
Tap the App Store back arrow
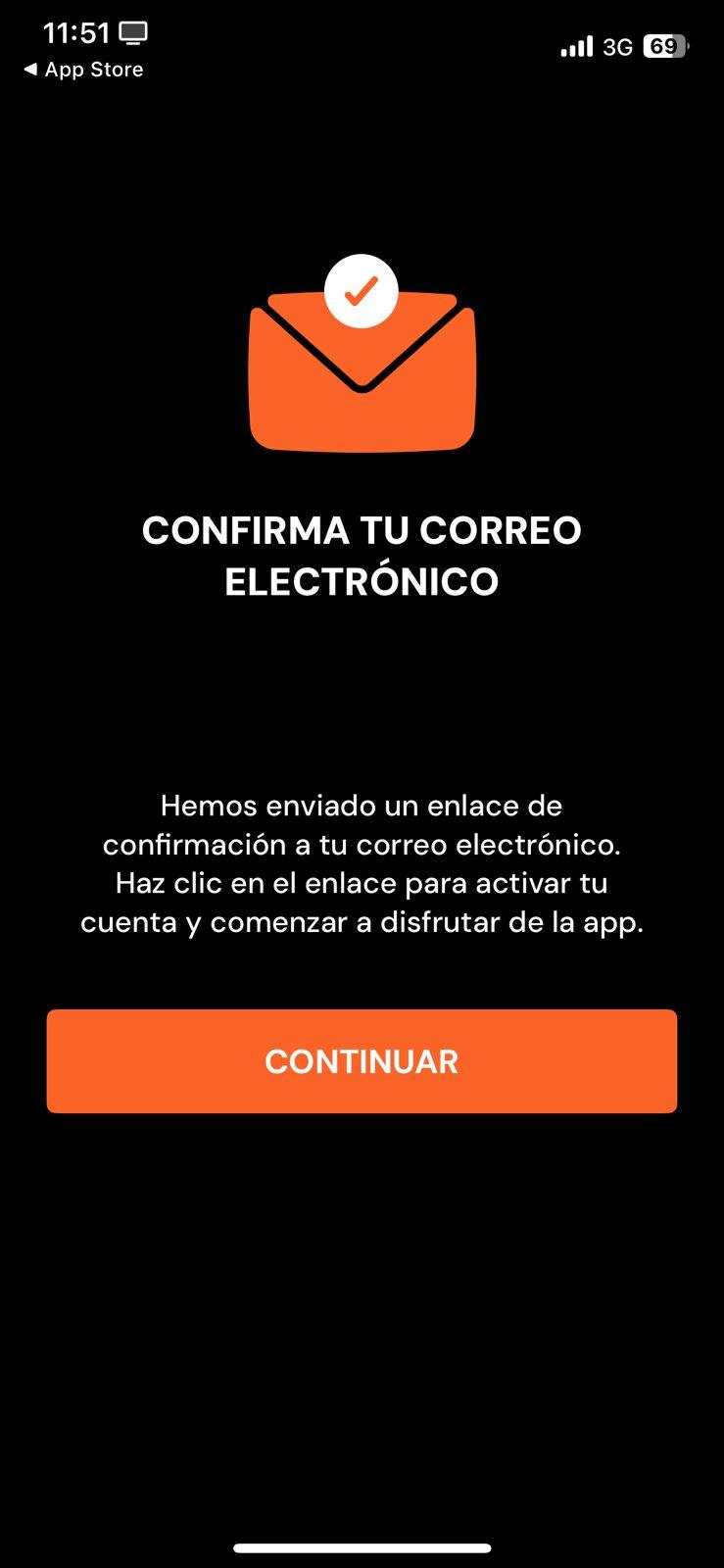coord(31,69)
